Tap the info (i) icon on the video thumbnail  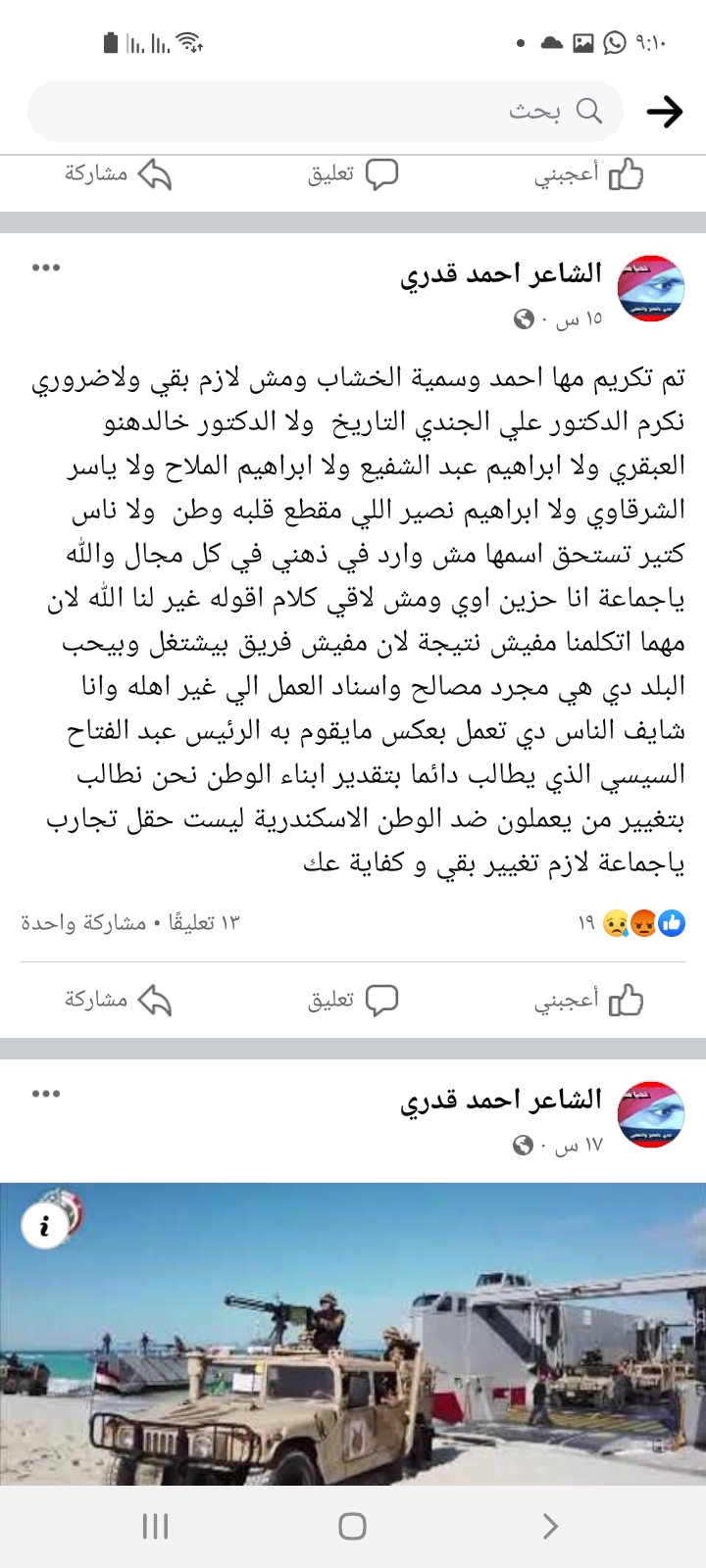click(43, 1225)
